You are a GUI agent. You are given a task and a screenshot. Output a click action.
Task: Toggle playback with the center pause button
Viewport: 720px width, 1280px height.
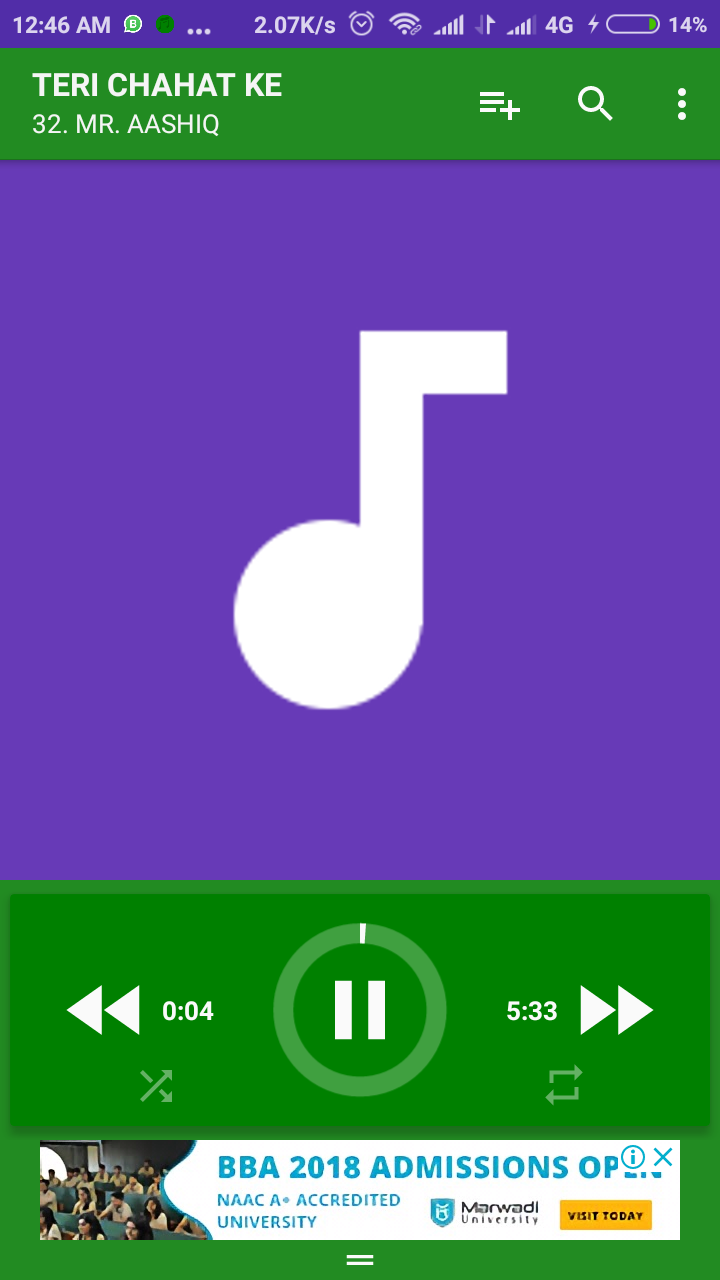pos(359,1008)
